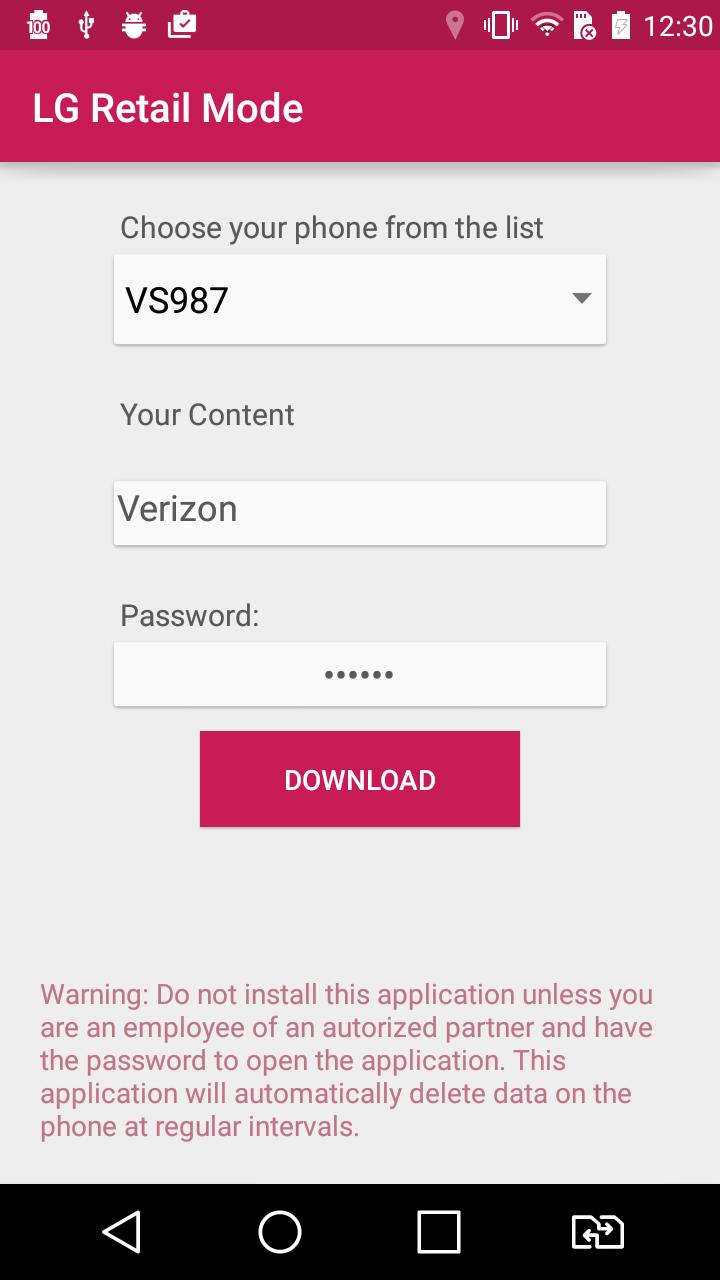Click the location pin status icon
The height and width of the screenshot is (1280, 720).
point(457,25)
